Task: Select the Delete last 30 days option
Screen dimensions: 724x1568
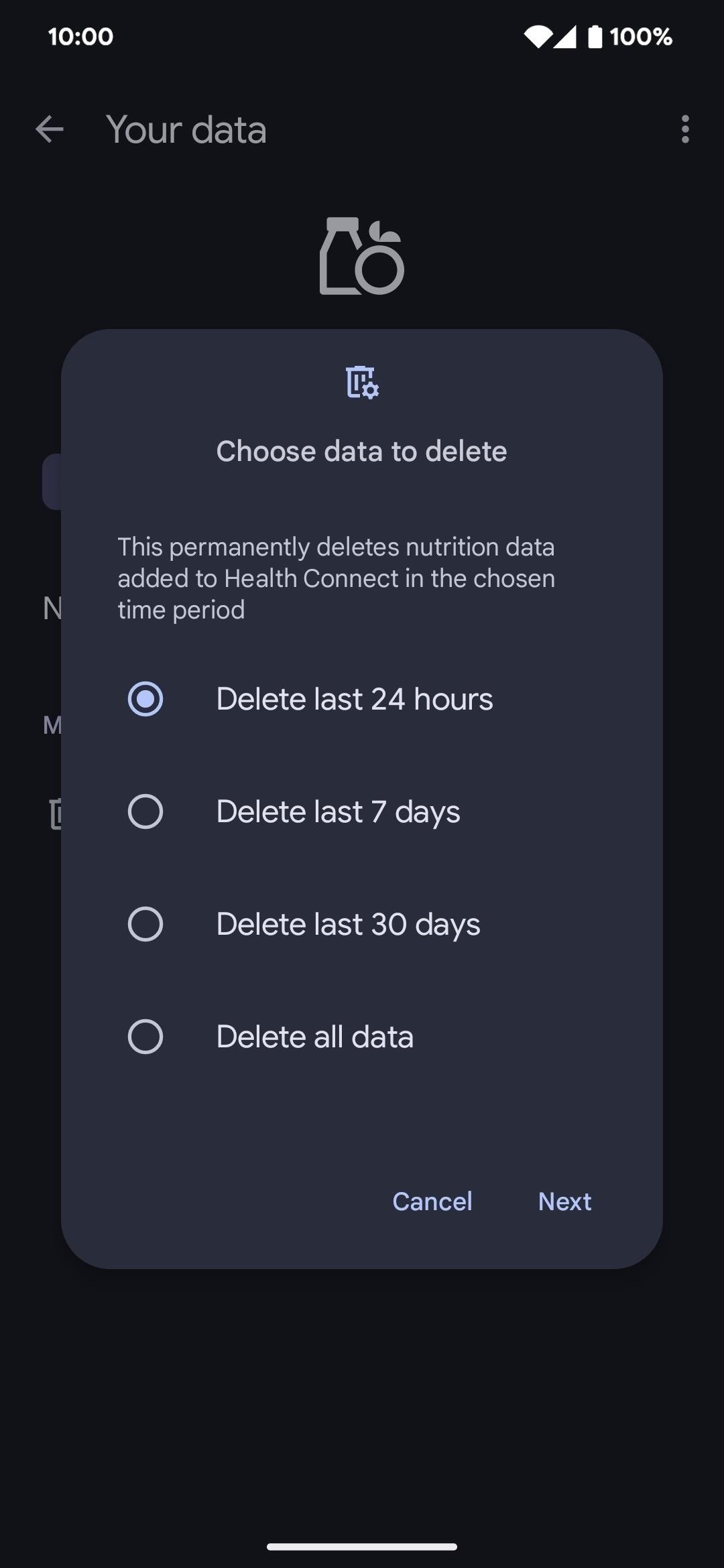Action: [x=145, y=924]
